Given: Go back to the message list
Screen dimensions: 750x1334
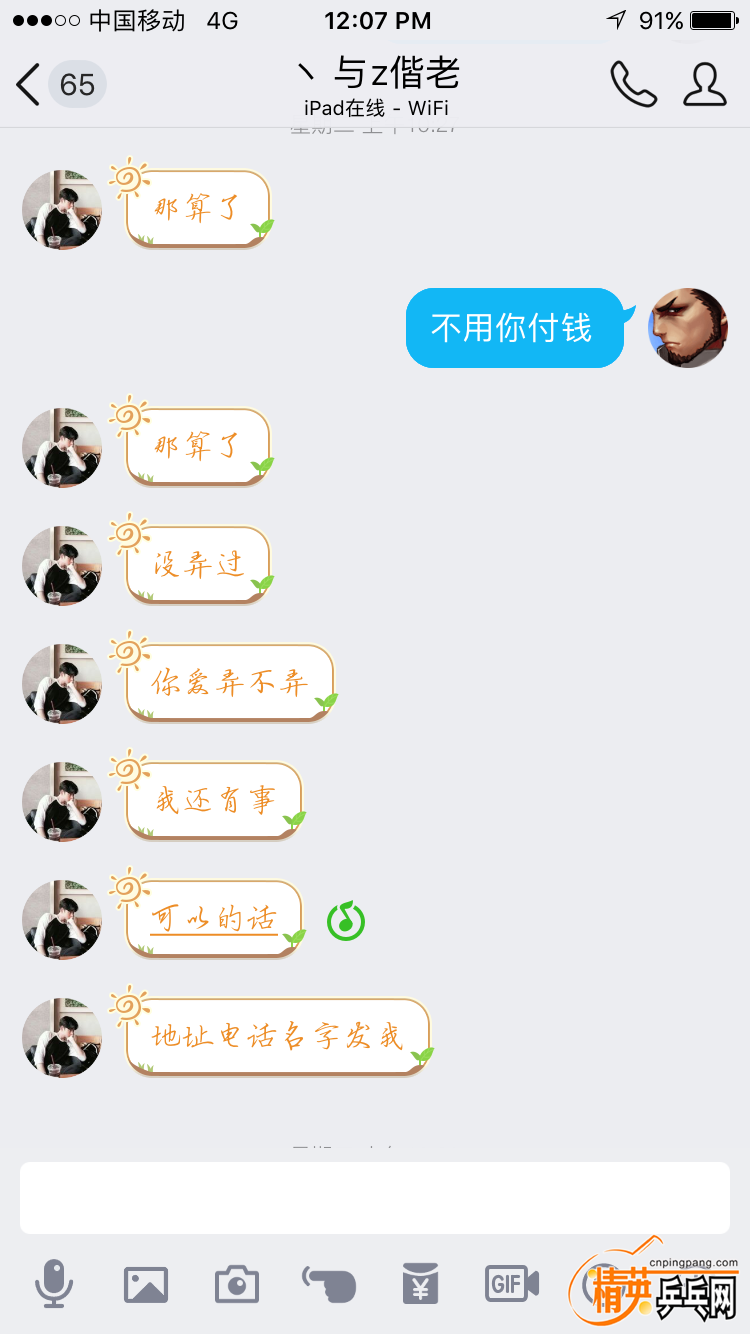Looking at the screenshot, I should (30, 85).
